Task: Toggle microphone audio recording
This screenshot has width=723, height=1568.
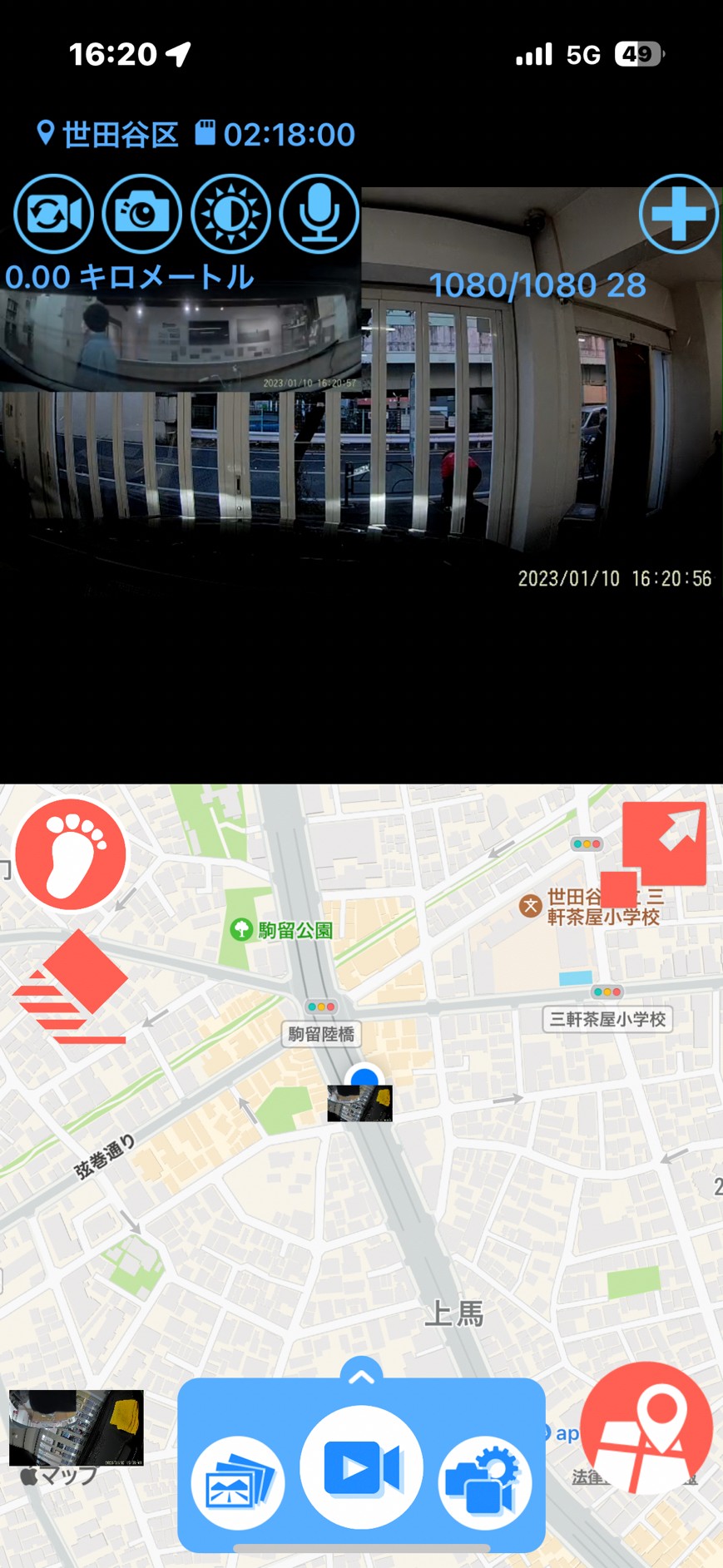Action: [x=319, y=215]
